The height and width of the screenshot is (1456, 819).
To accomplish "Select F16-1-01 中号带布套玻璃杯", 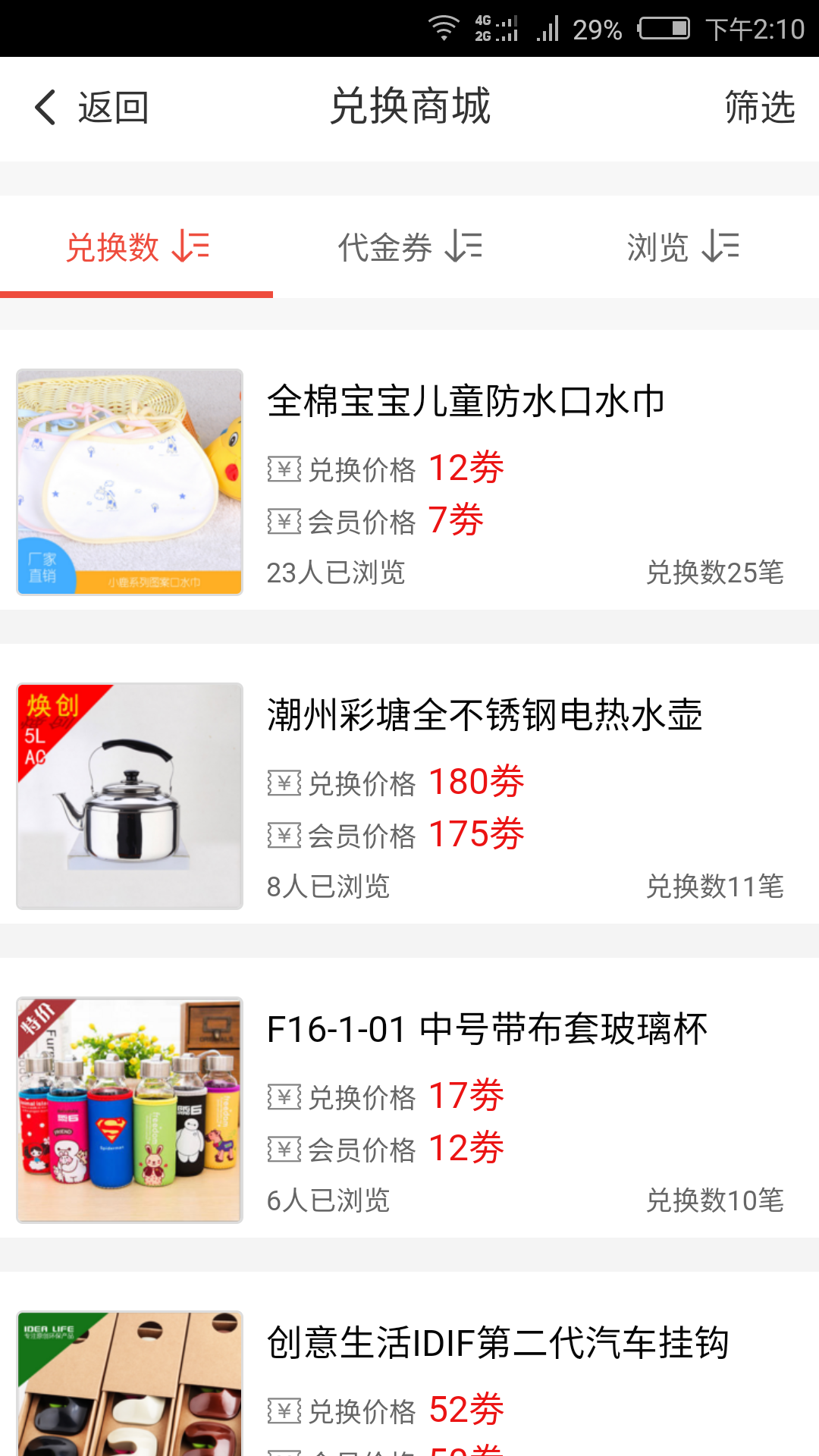I will (x=487, y=1029).
